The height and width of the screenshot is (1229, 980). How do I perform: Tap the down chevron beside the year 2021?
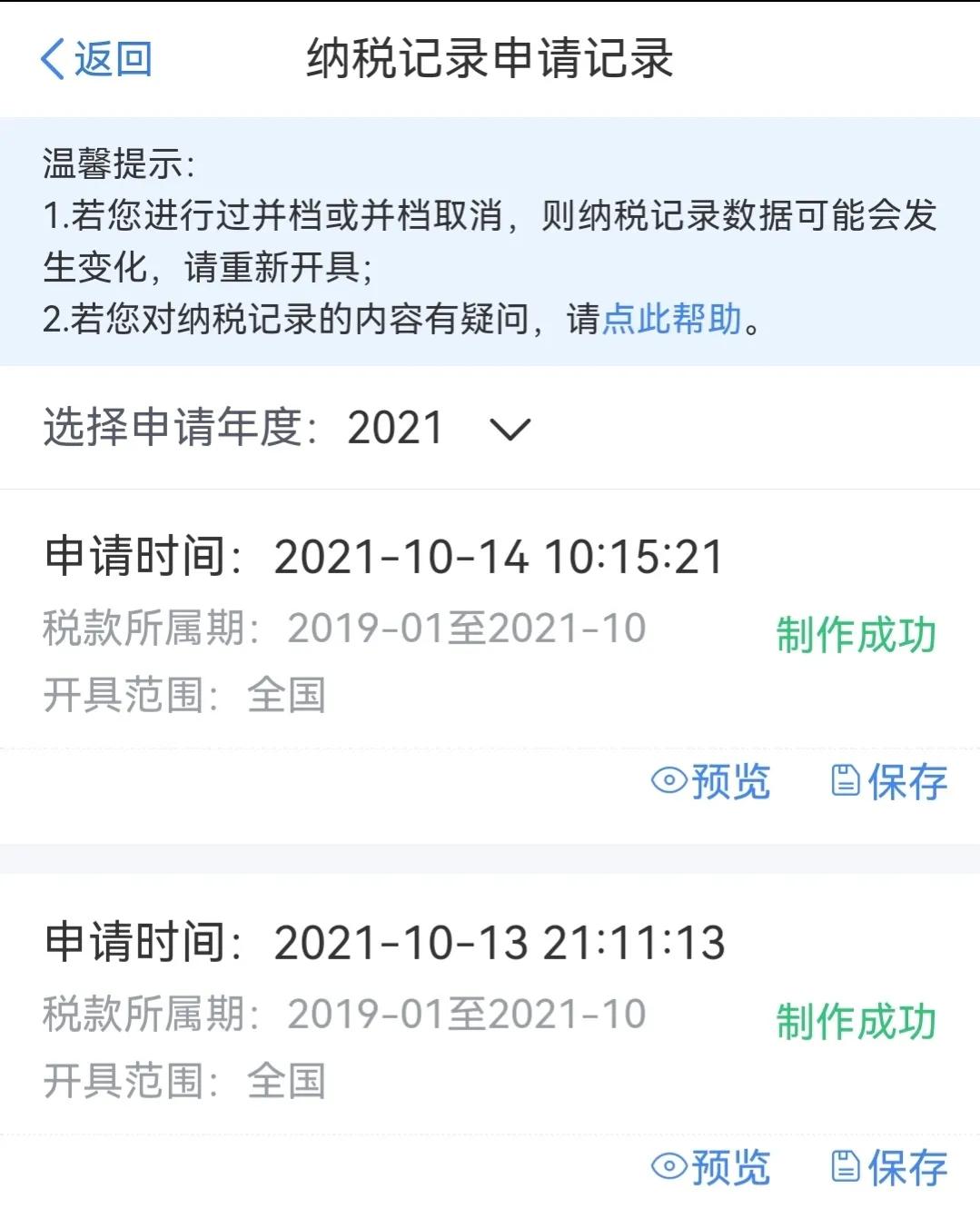pos(509,428)
